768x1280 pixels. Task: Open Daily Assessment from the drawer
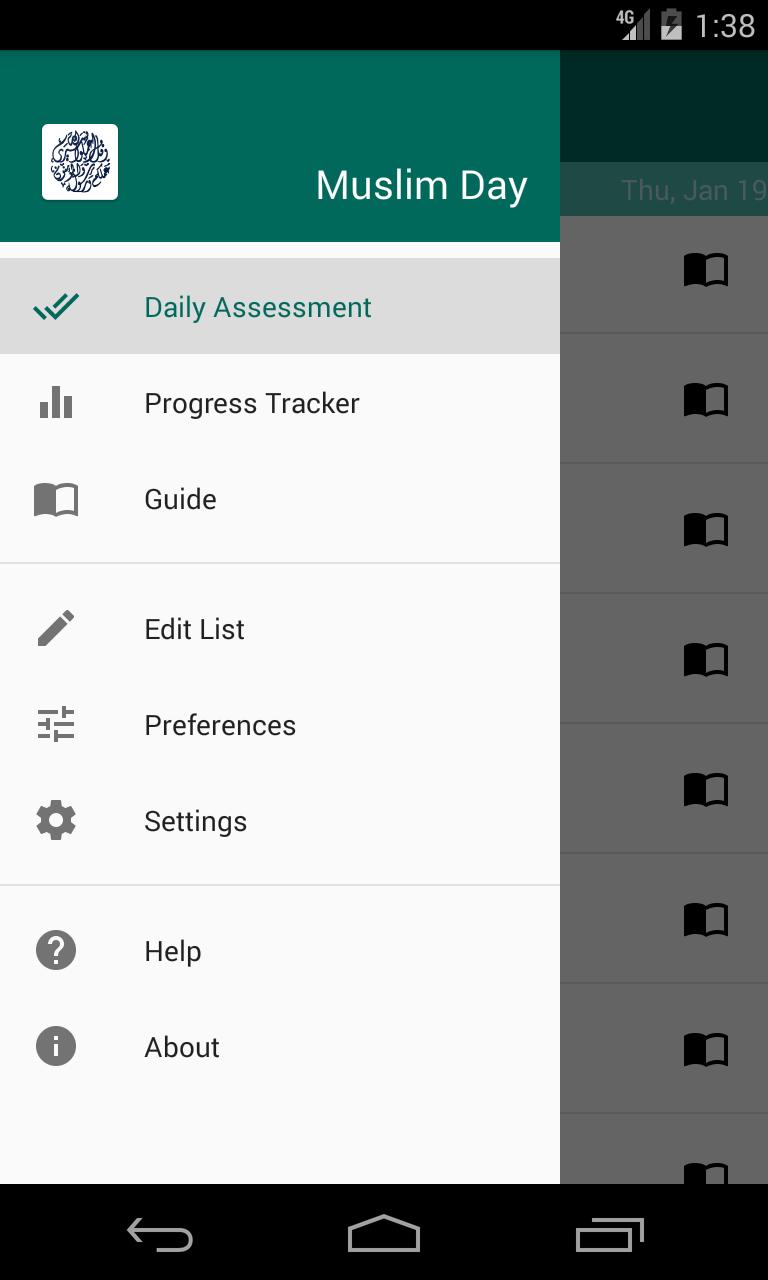(x=258, y=307)
